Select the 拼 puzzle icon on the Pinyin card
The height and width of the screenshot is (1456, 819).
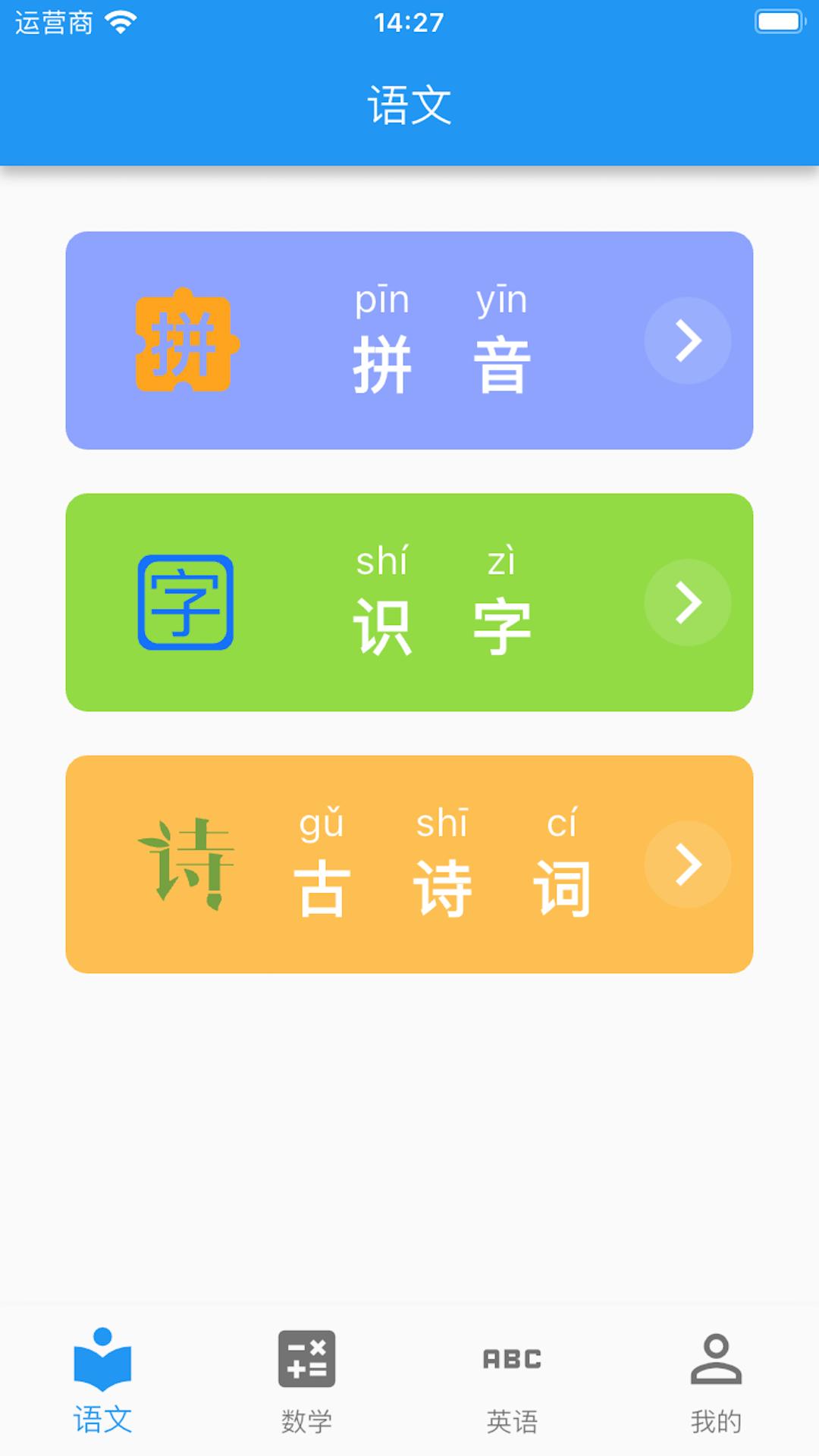click(187, 341)
